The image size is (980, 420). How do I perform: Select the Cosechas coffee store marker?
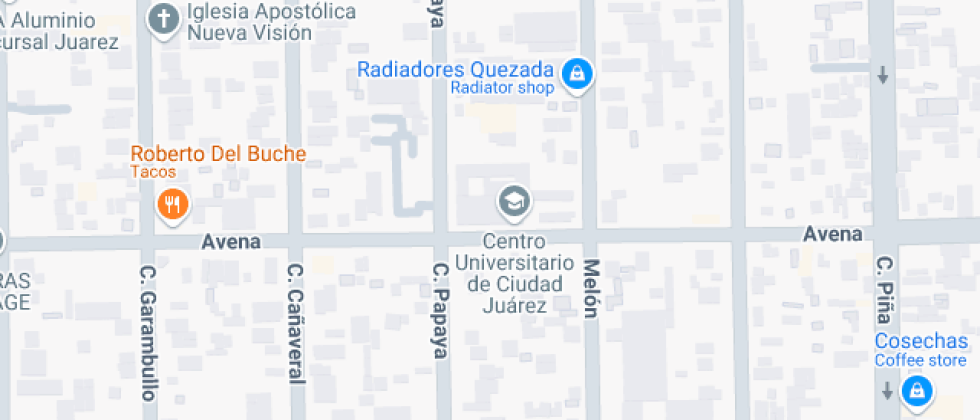point(916,392)
